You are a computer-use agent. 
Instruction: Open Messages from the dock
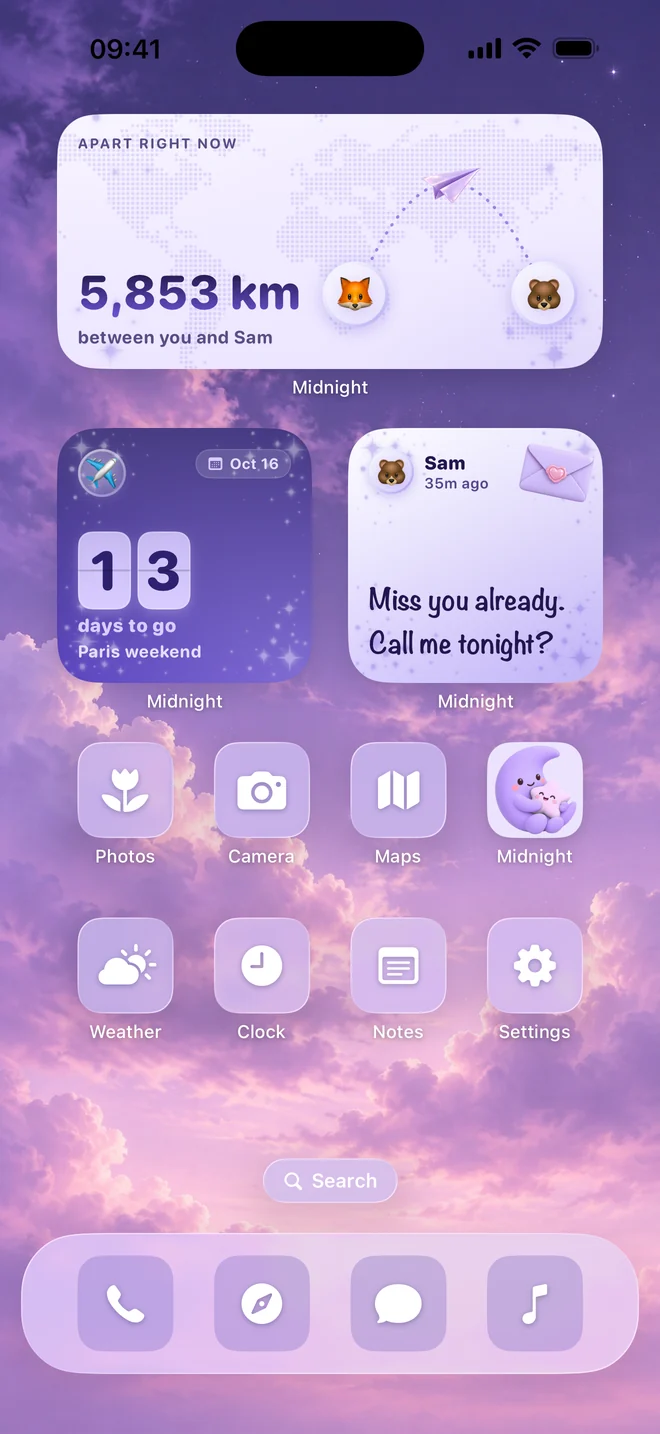tap(398, 1304)
